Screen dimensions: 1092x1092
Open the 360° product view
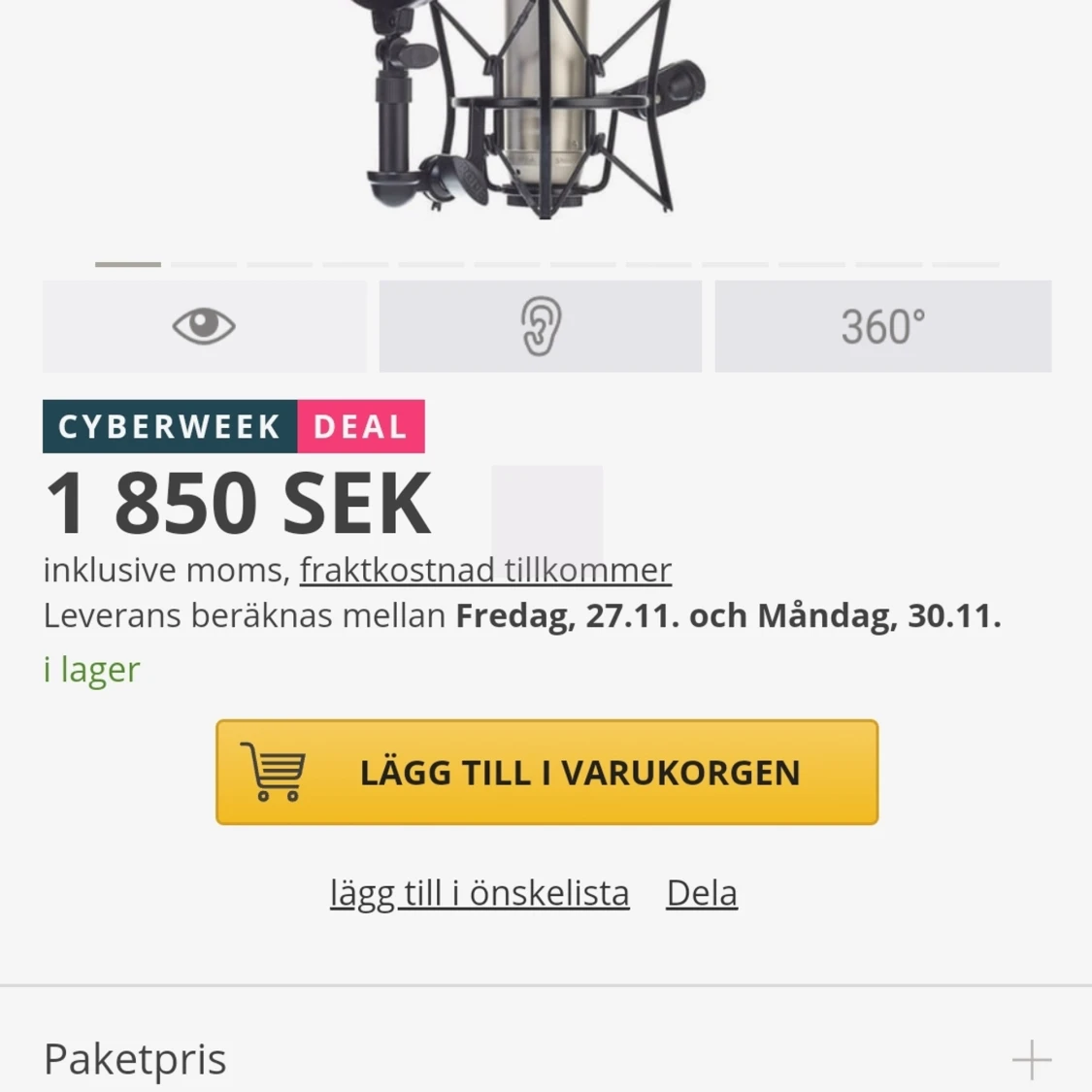(882, 326)
